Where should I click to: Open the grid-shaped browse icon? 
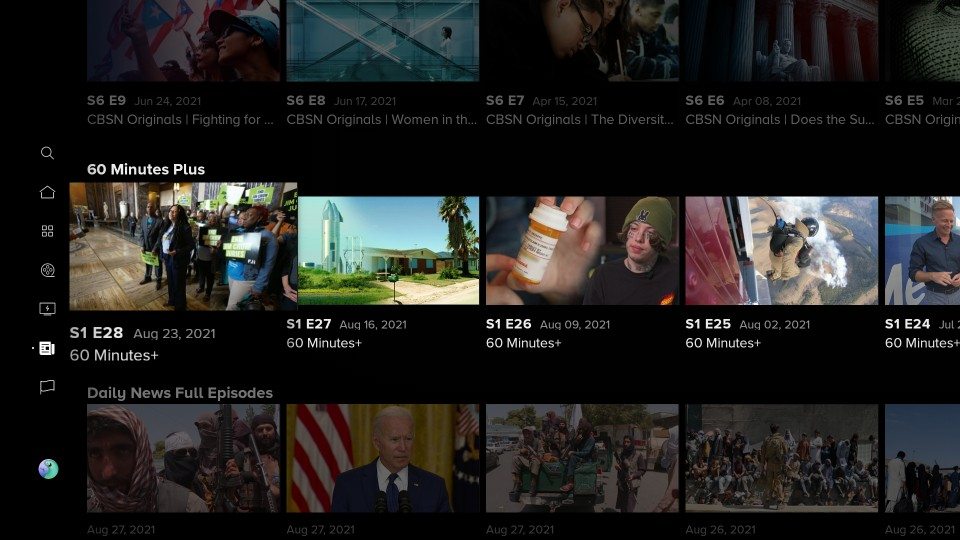point(47,231)
